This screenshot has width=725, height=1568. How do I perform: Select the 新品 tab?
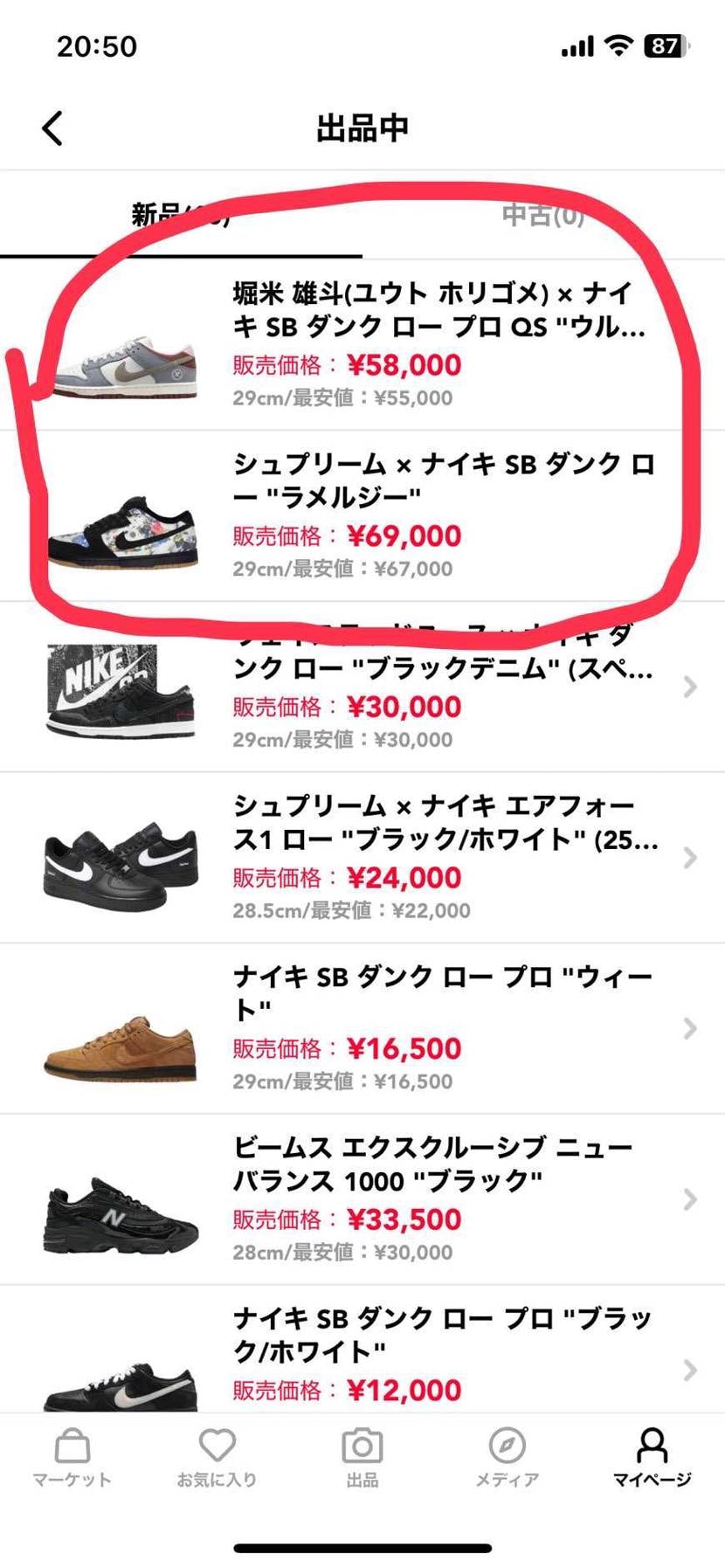(x=180, y=215)
